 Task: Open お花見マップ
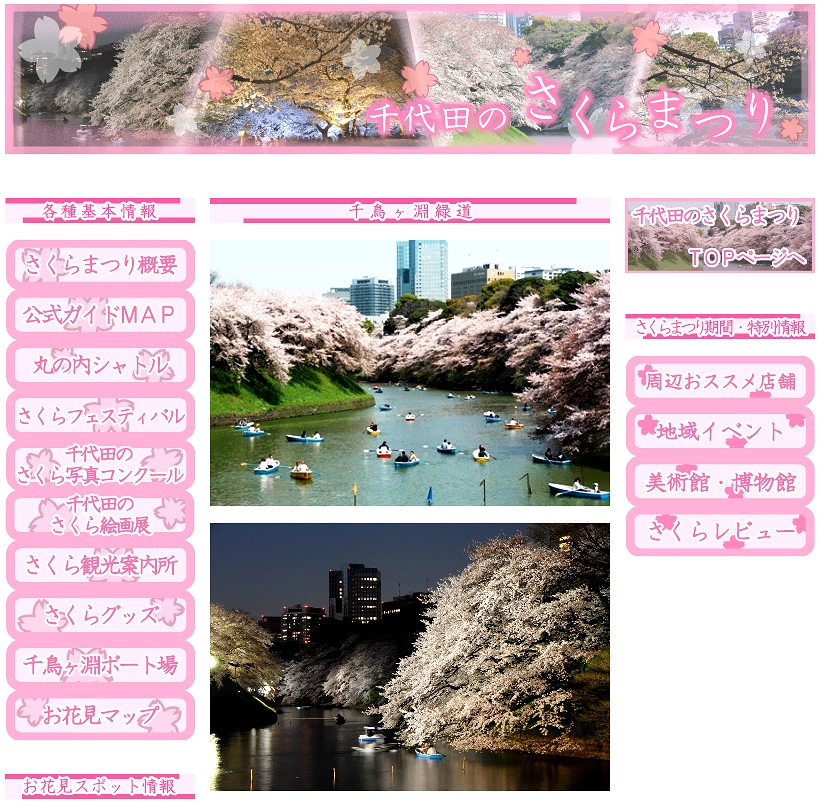pyautogui.click(x=100, y=715)
